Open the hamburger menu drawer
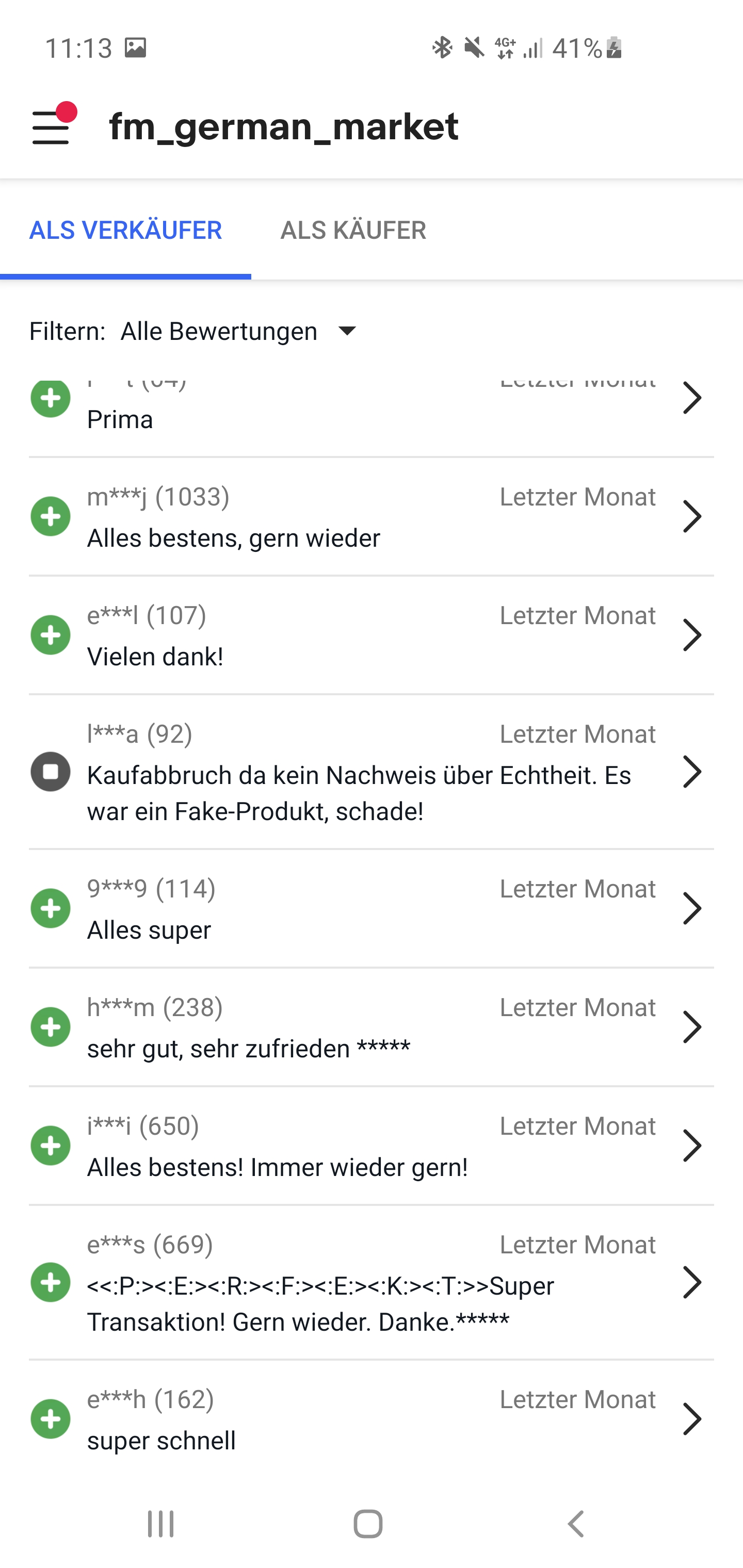The width and height of the screenshot is (743, 1568). 51,126
